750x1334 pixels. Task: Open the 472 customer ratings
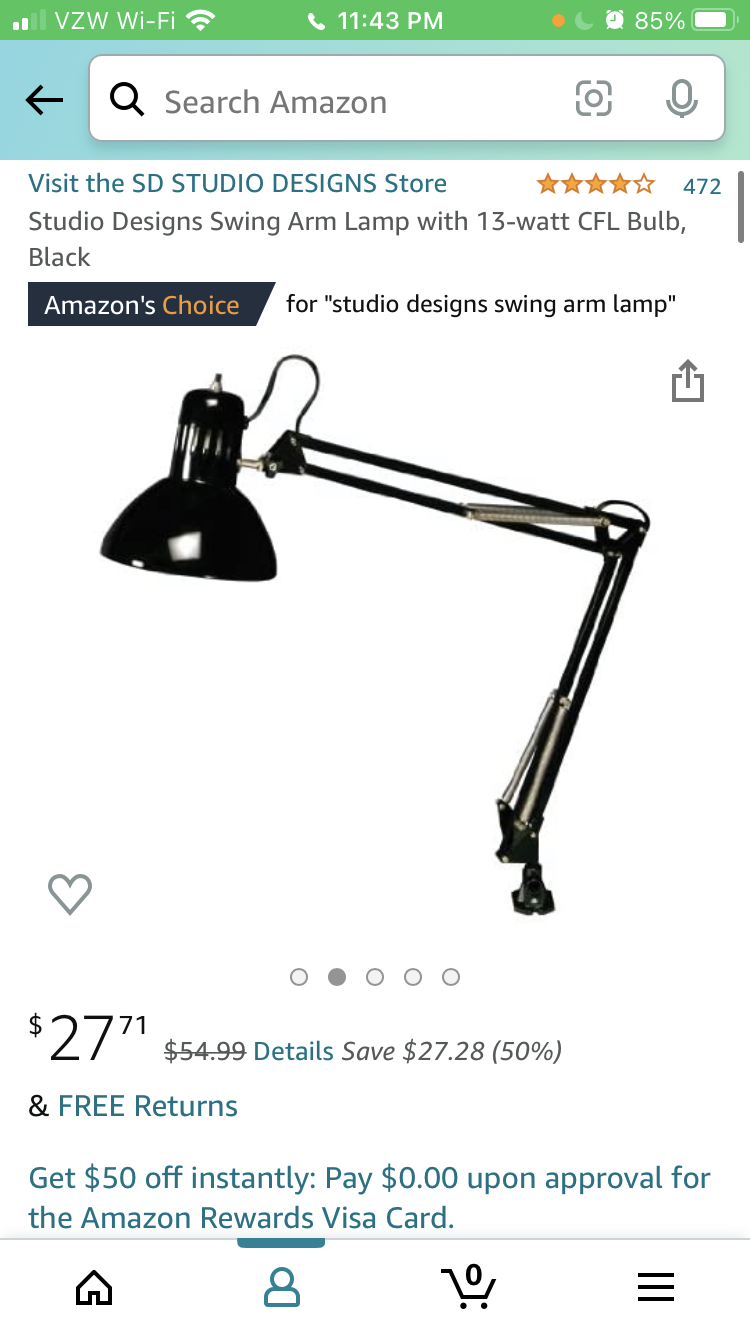point(700,186)
